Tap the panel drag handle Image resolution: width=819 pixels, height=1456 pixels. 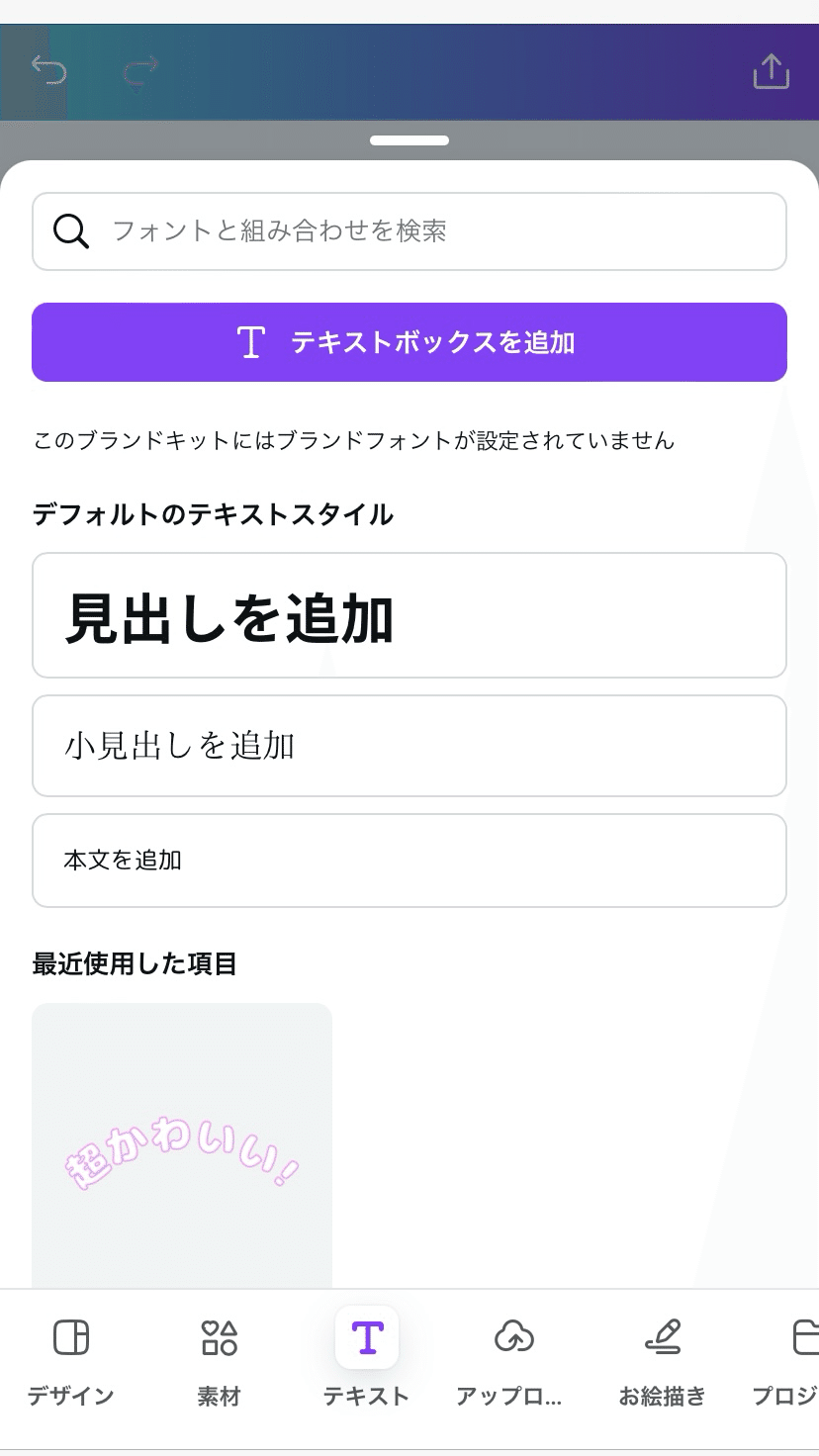click(409, 140)
